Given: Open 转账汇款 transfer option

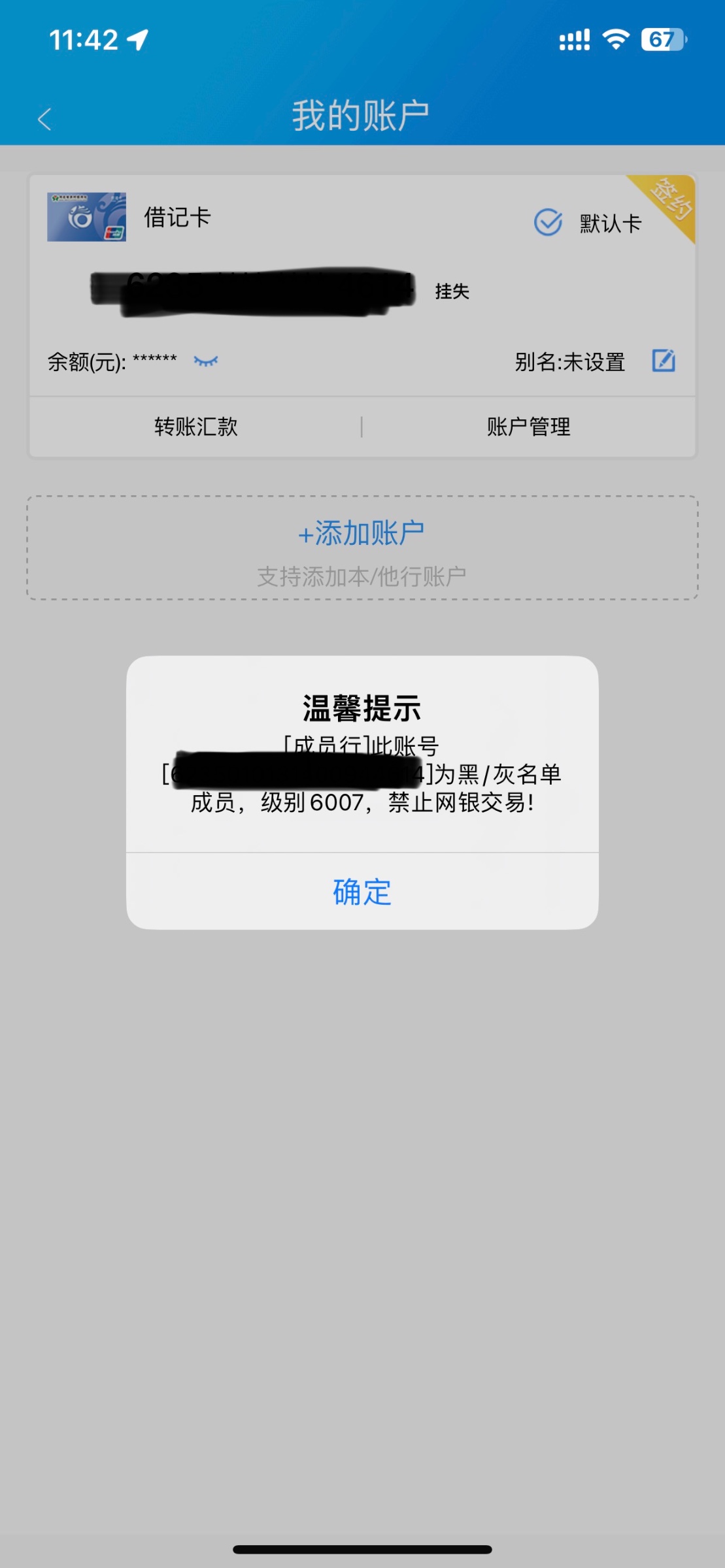Looking at the screenshot, I should tap(195, 427).
